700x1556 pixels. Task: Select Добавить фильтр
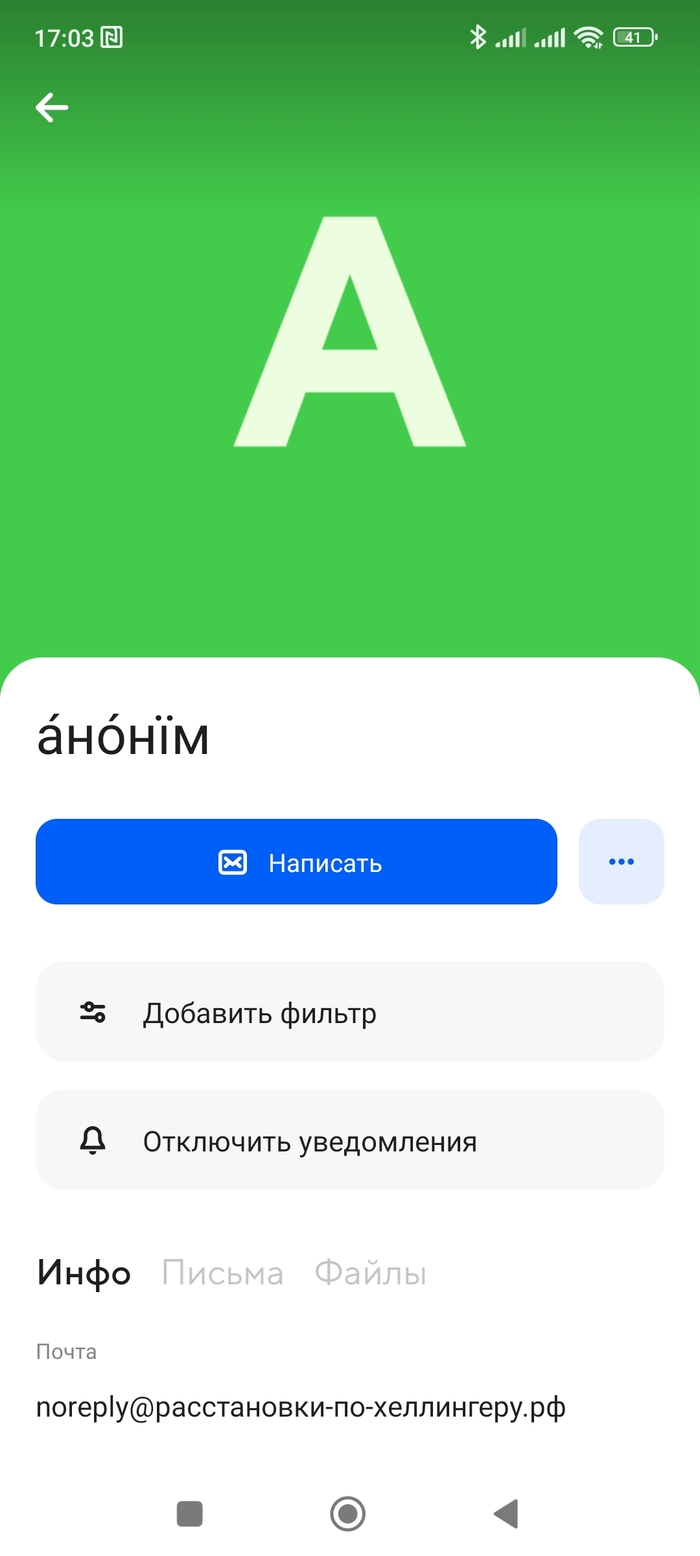[x=349, y=1012]
